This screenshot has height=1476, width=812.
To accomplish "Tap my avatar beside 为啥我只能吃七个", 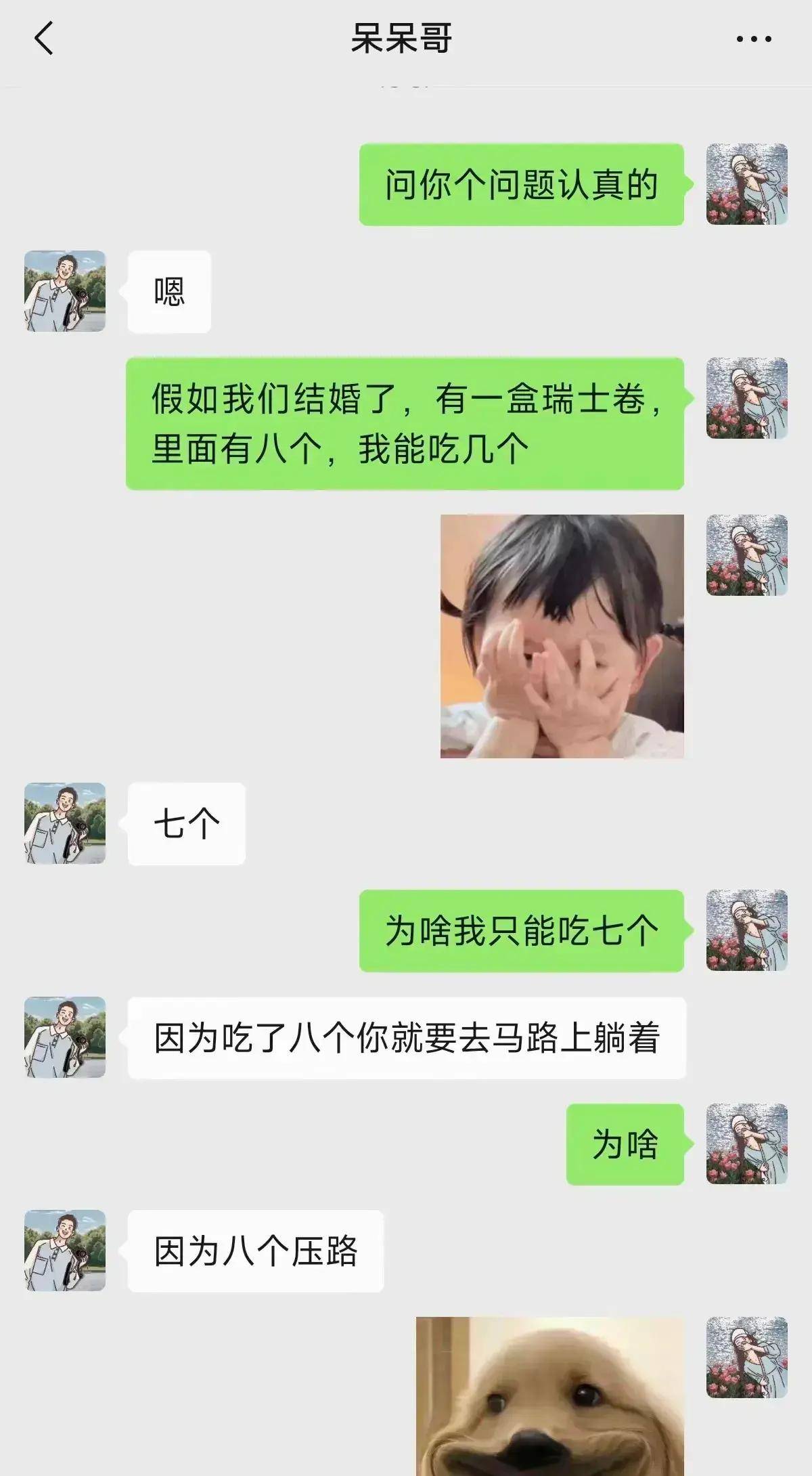I will 747,930.
